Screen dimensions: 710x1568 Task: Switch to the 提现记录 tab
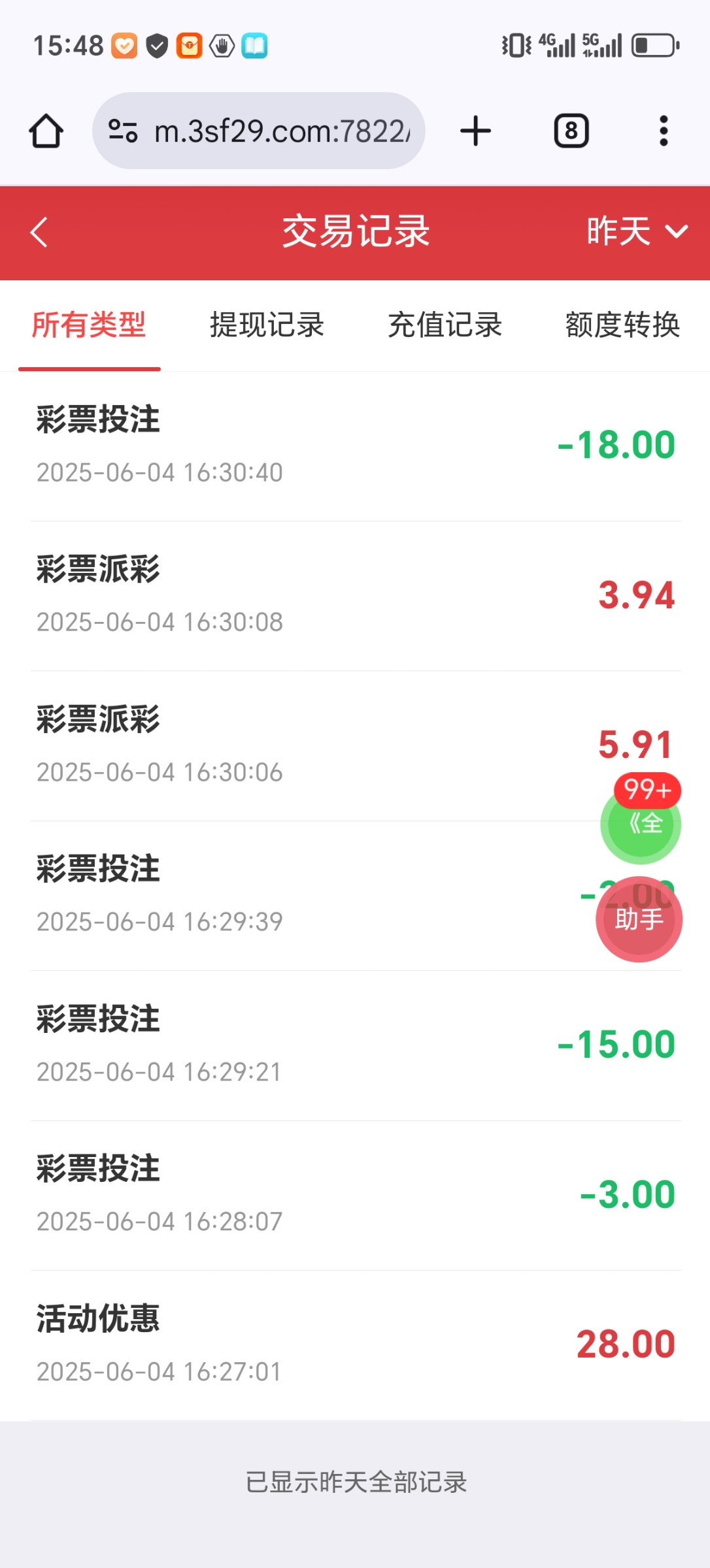click(x=267, y=325)
